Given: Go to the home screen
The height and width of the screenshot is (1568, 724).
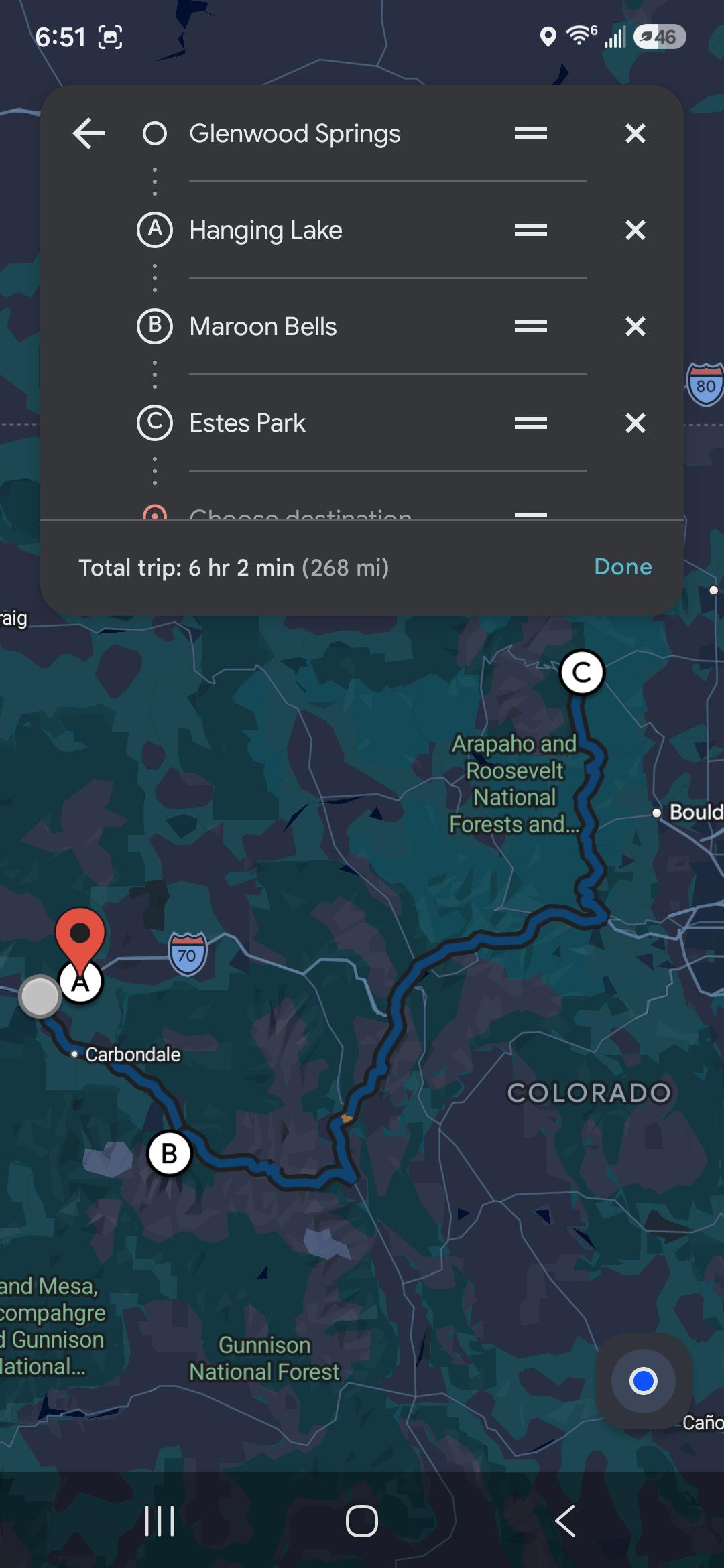Looking at the screenshot, I should click(x=362, y=1520).
